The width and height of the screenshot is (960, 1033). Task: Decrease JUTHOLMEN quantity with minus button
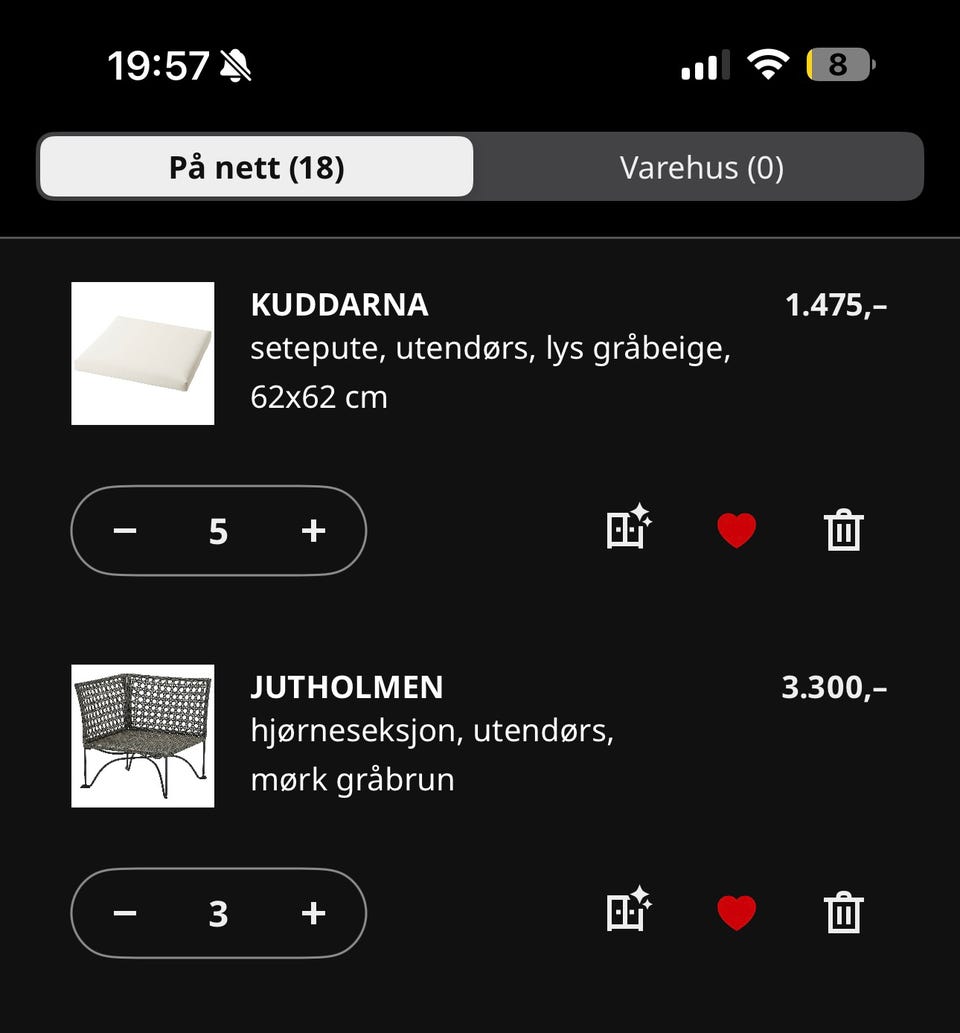(125, 913)
